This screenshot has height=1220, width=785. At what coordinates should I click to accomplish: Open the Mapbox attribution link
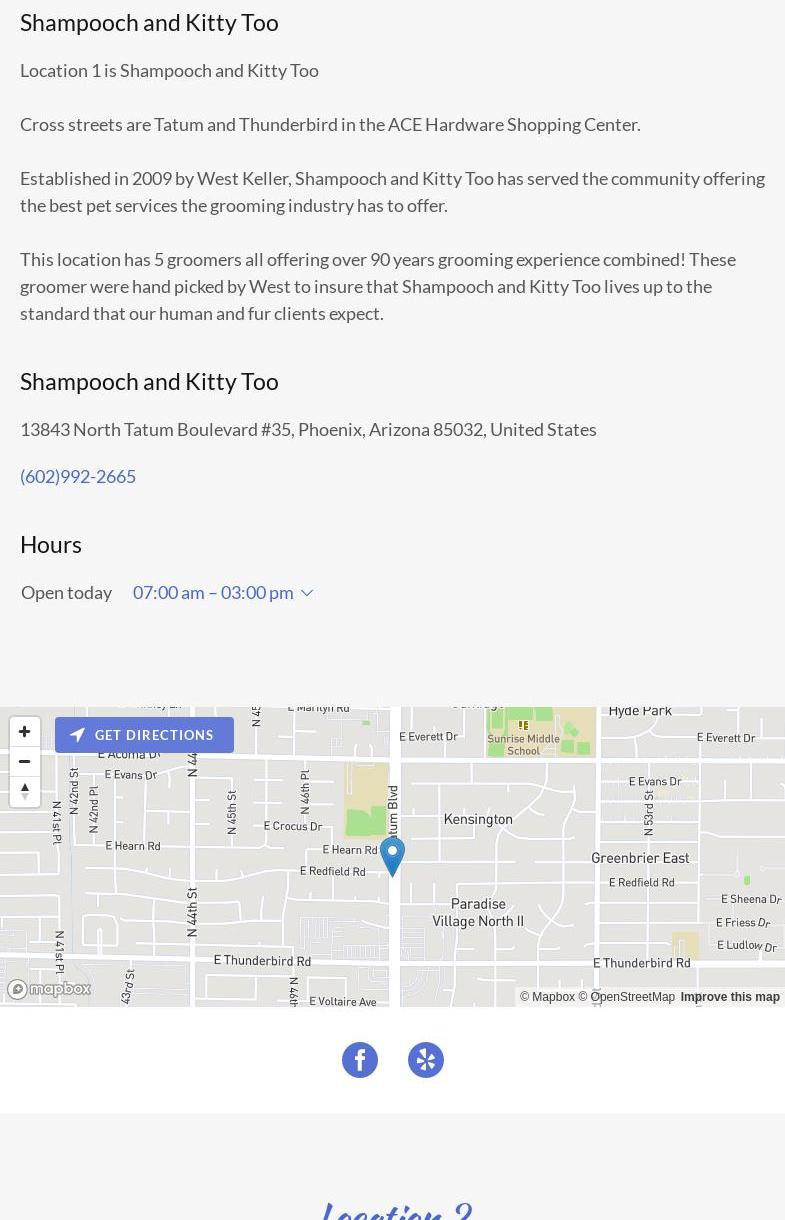click(547, 997)
